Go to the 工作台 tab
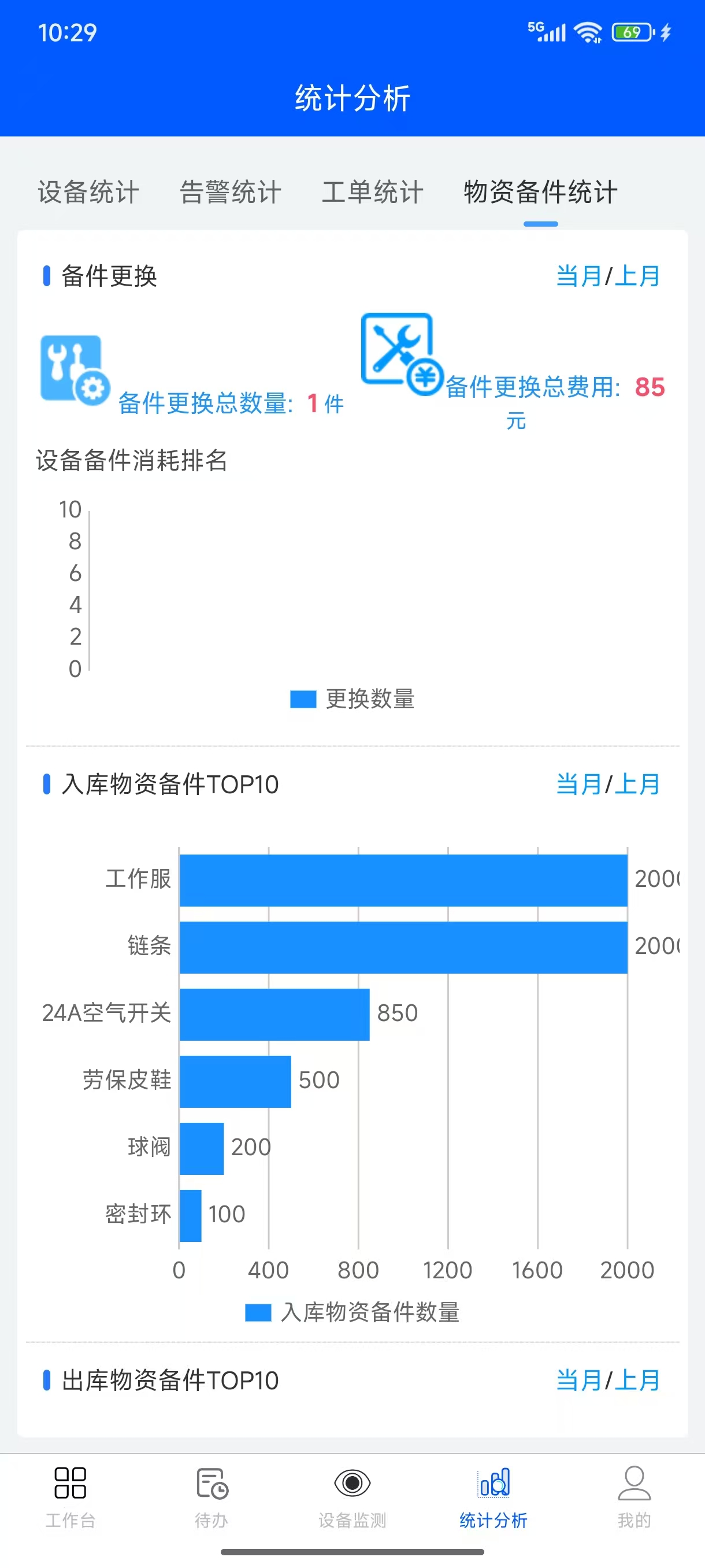This screenshot has height=1568, width=705. (70, 1497)
